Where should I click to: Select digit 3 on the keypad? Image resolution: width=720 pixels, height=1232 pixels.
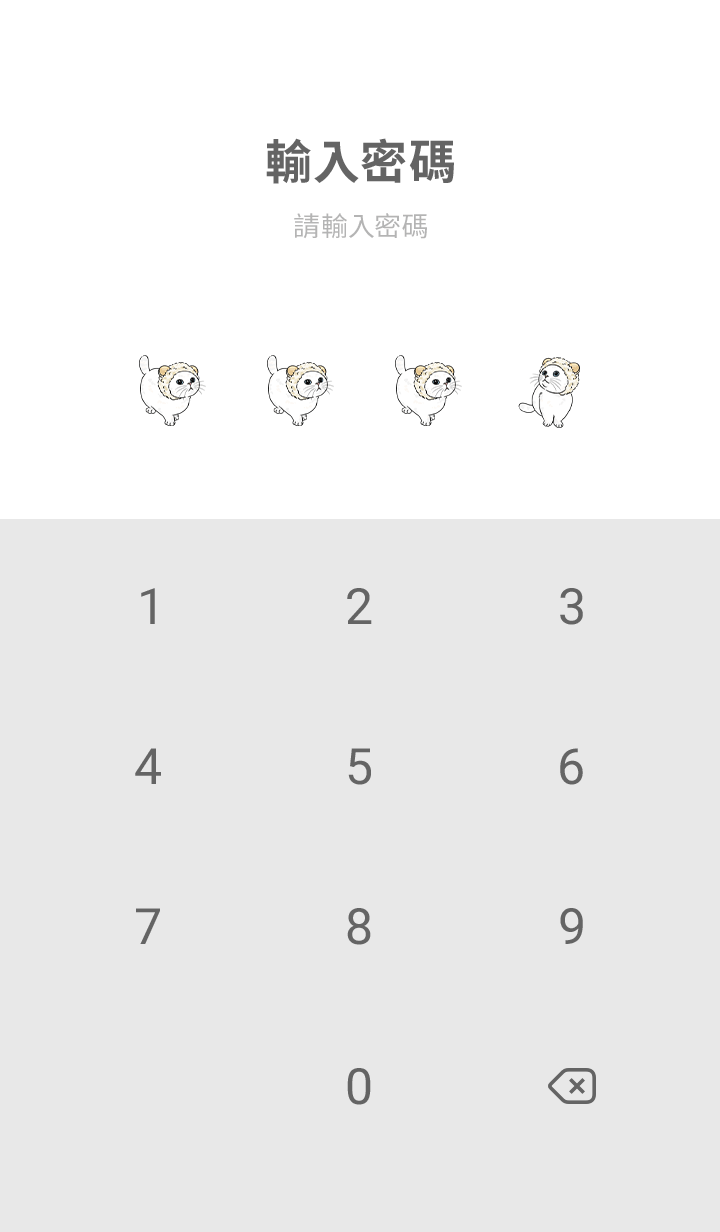[571, 607]
